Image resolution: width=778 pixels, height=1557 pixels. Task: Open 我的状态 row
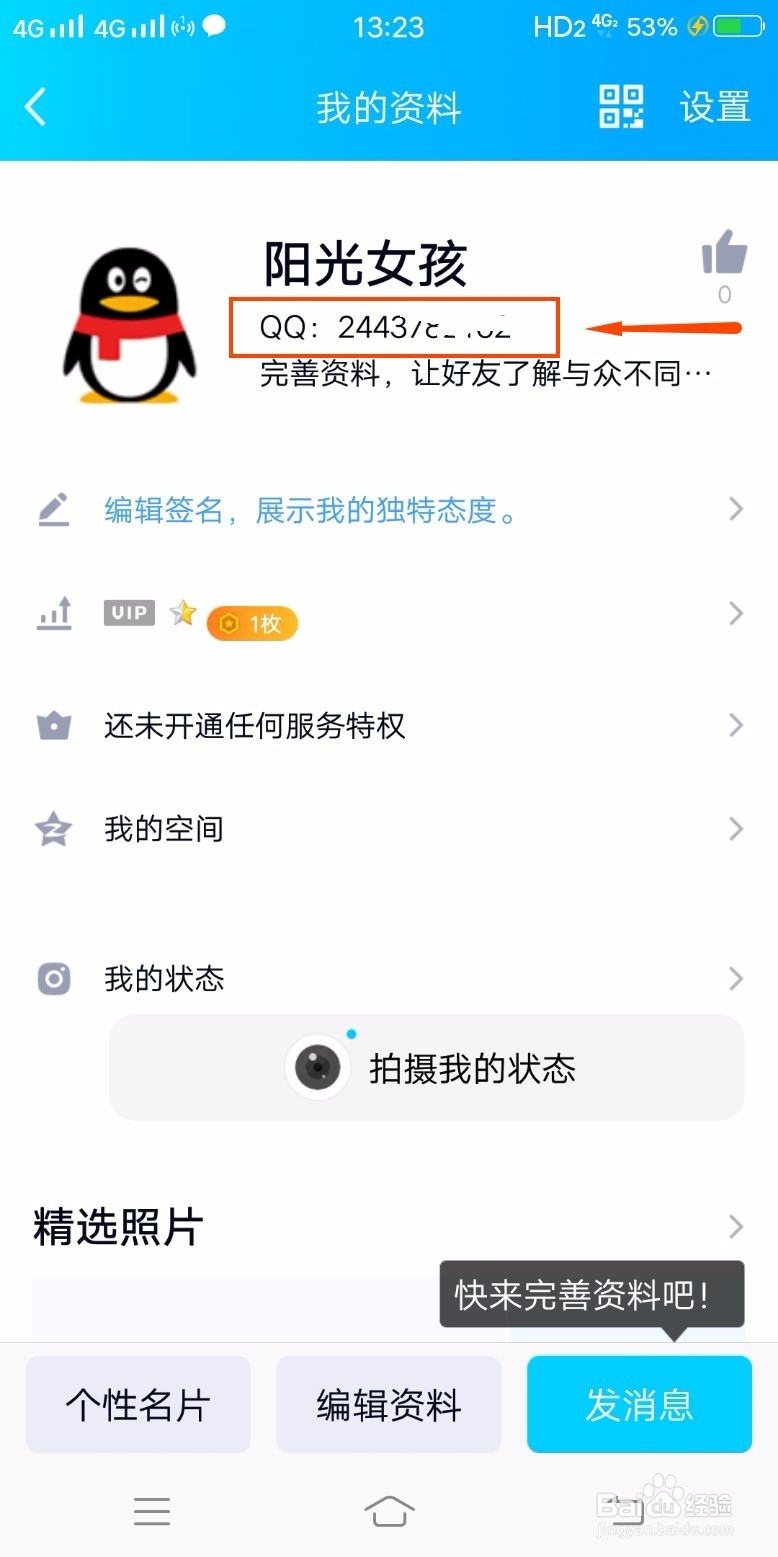[389, 978]
